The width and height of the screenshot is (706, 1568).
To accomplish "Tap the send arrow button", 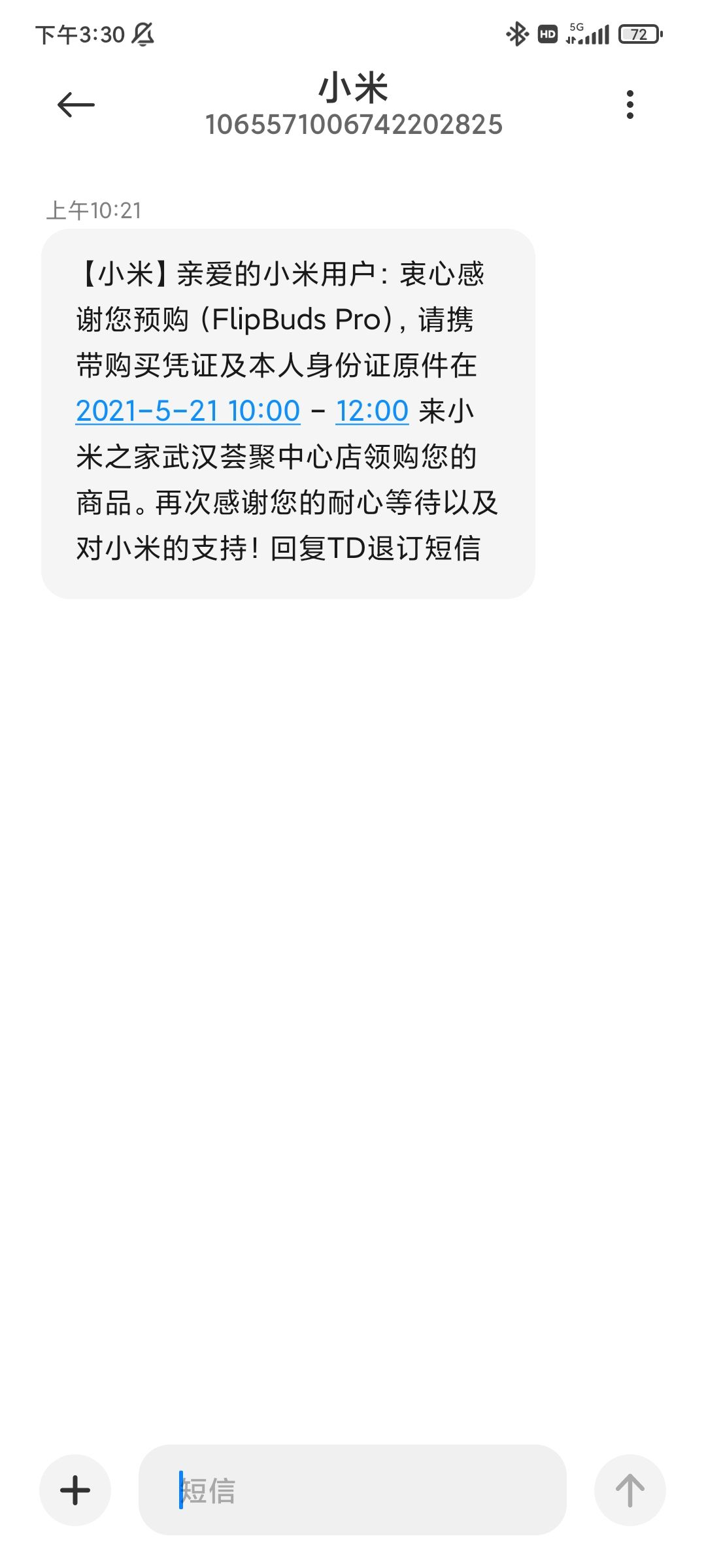I will (630, 1490).
